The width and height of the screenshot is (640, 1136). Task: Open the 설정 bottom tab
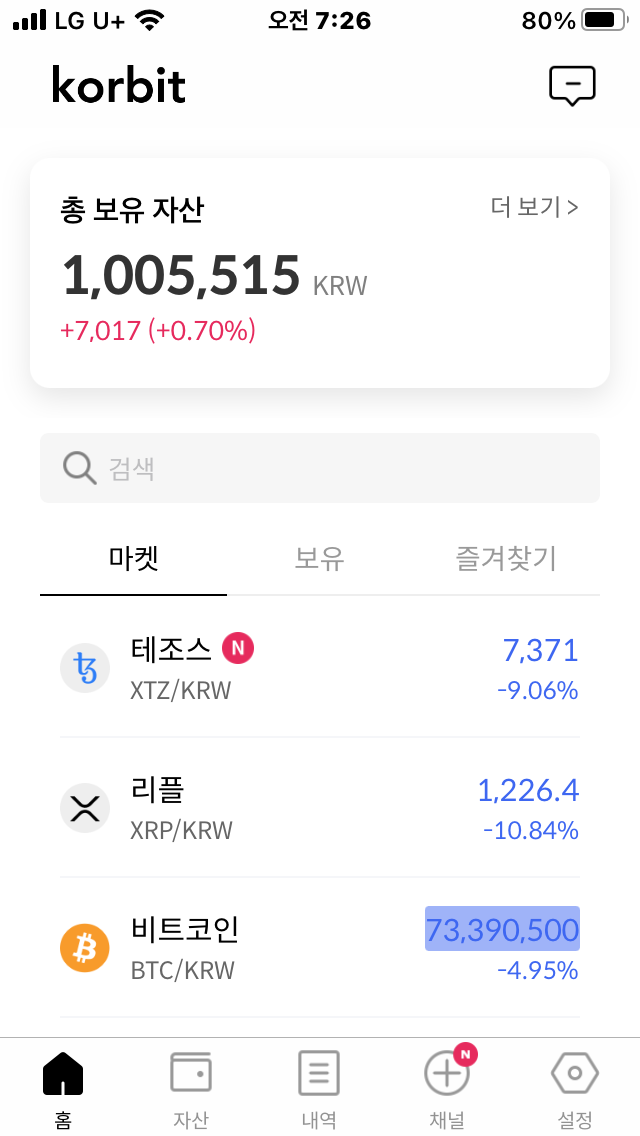[x=575, y=1086]
